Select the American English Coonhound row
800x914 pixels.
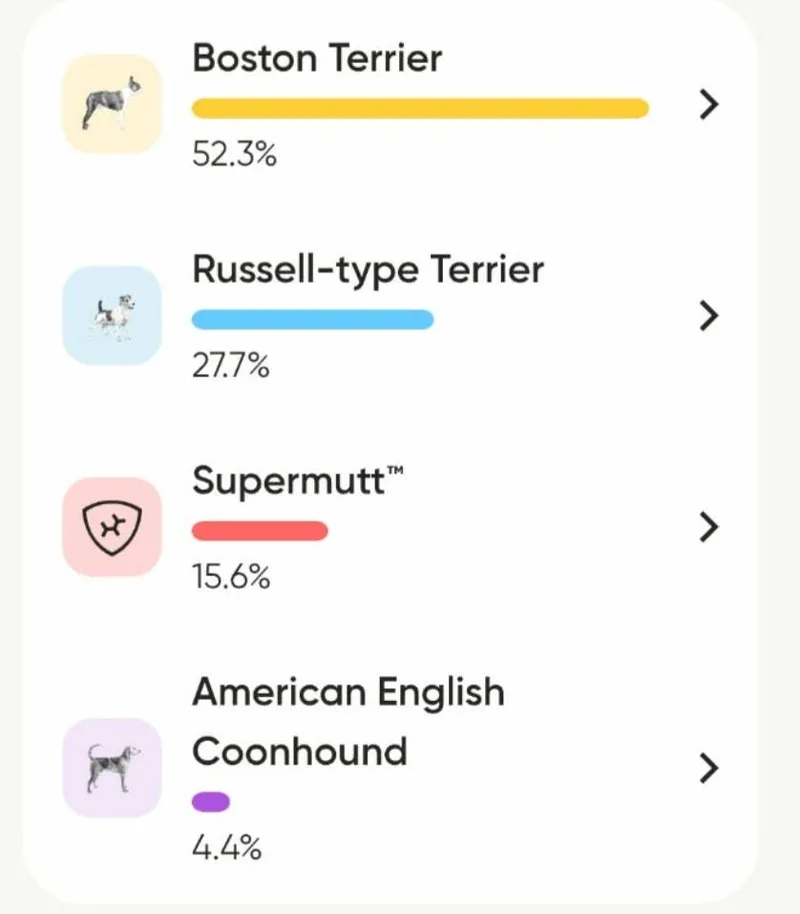708,767
